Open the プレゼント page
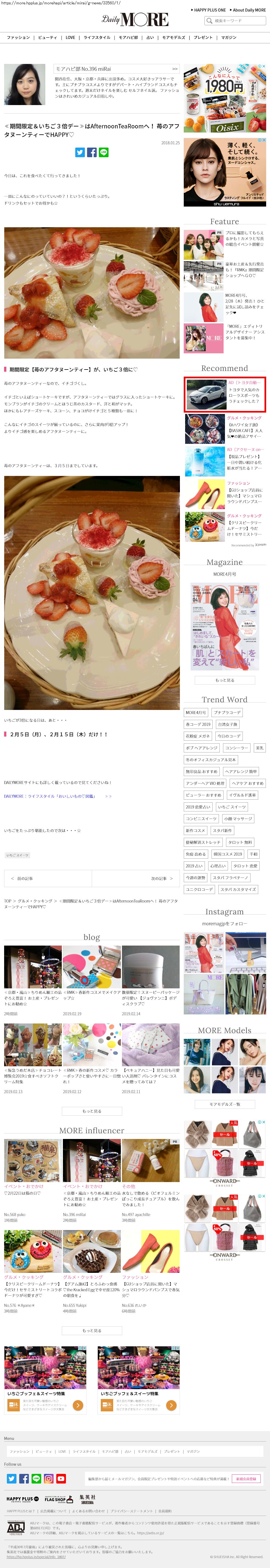The image size is (270, 1568). (203, 38)
